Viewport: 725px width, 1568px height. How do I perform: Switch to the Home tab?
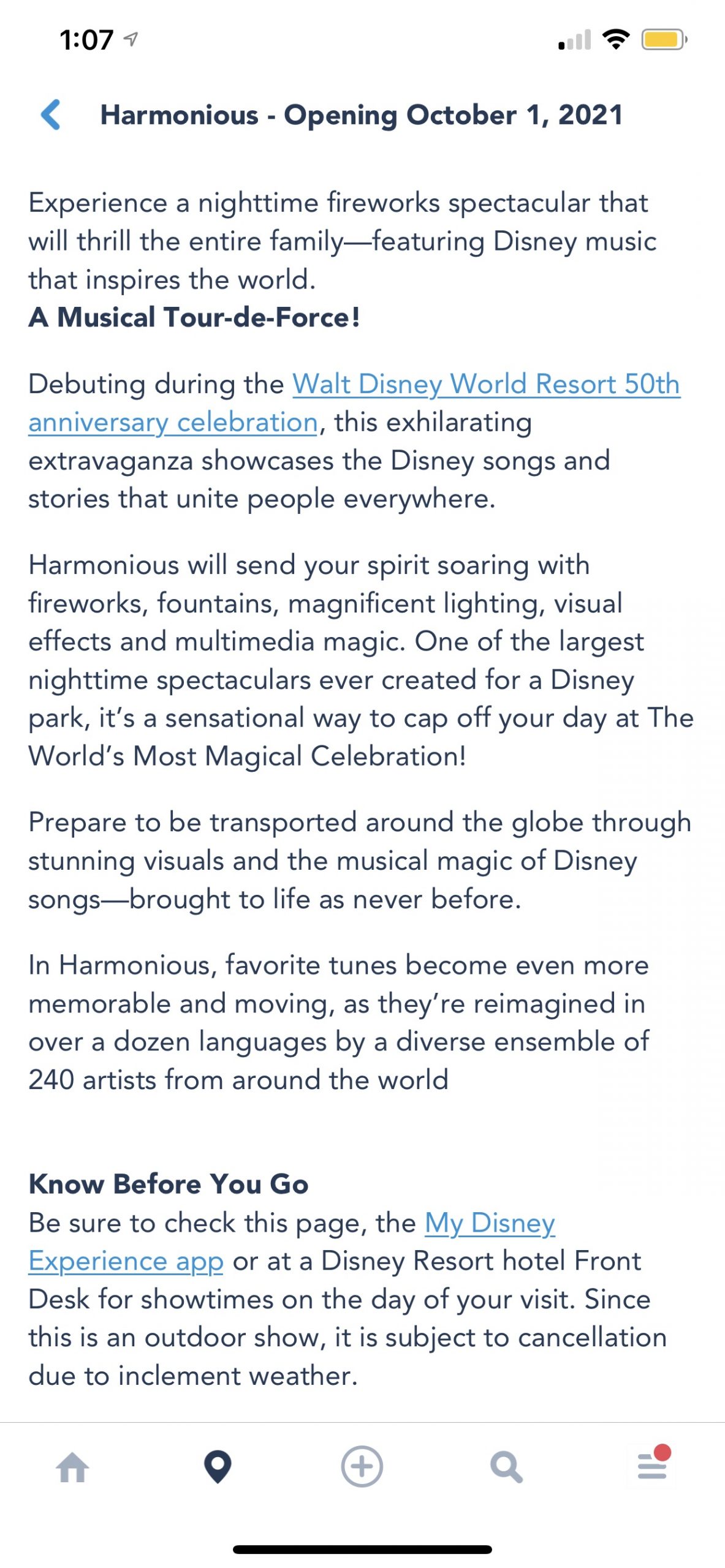[73, 1467]
